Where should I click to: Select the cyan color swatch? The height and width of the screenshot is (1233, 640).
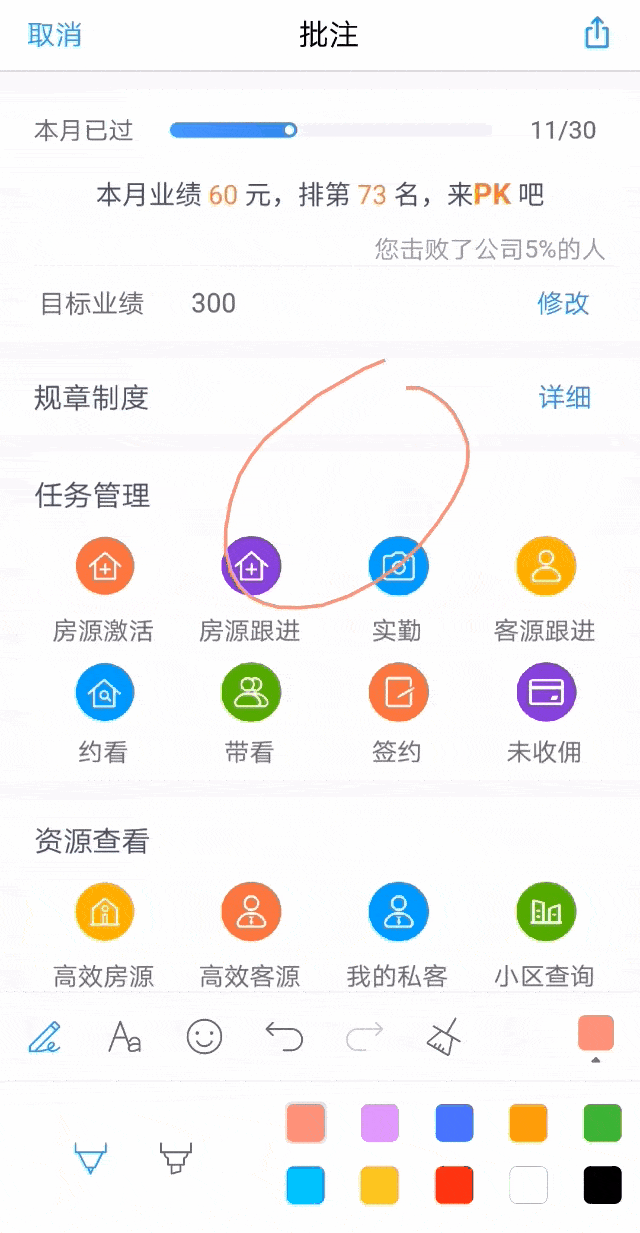[305, 1185]
